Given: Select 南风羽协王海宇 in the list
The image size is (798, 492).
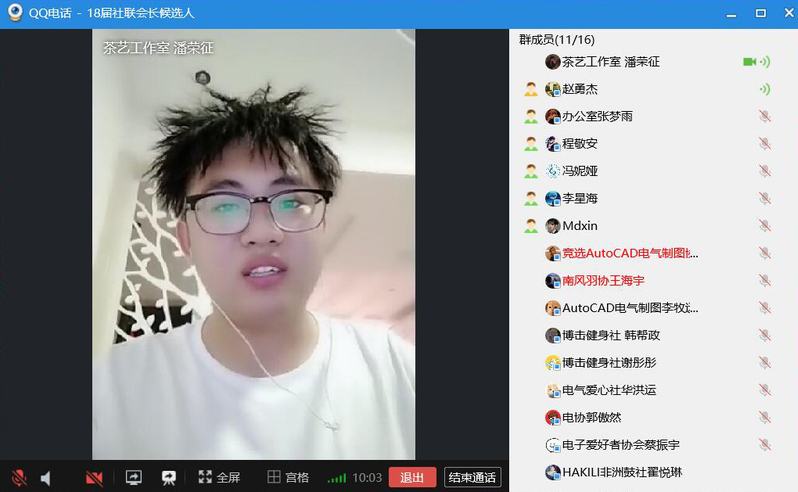Looking at the screenshot, I should click(603, 281).
